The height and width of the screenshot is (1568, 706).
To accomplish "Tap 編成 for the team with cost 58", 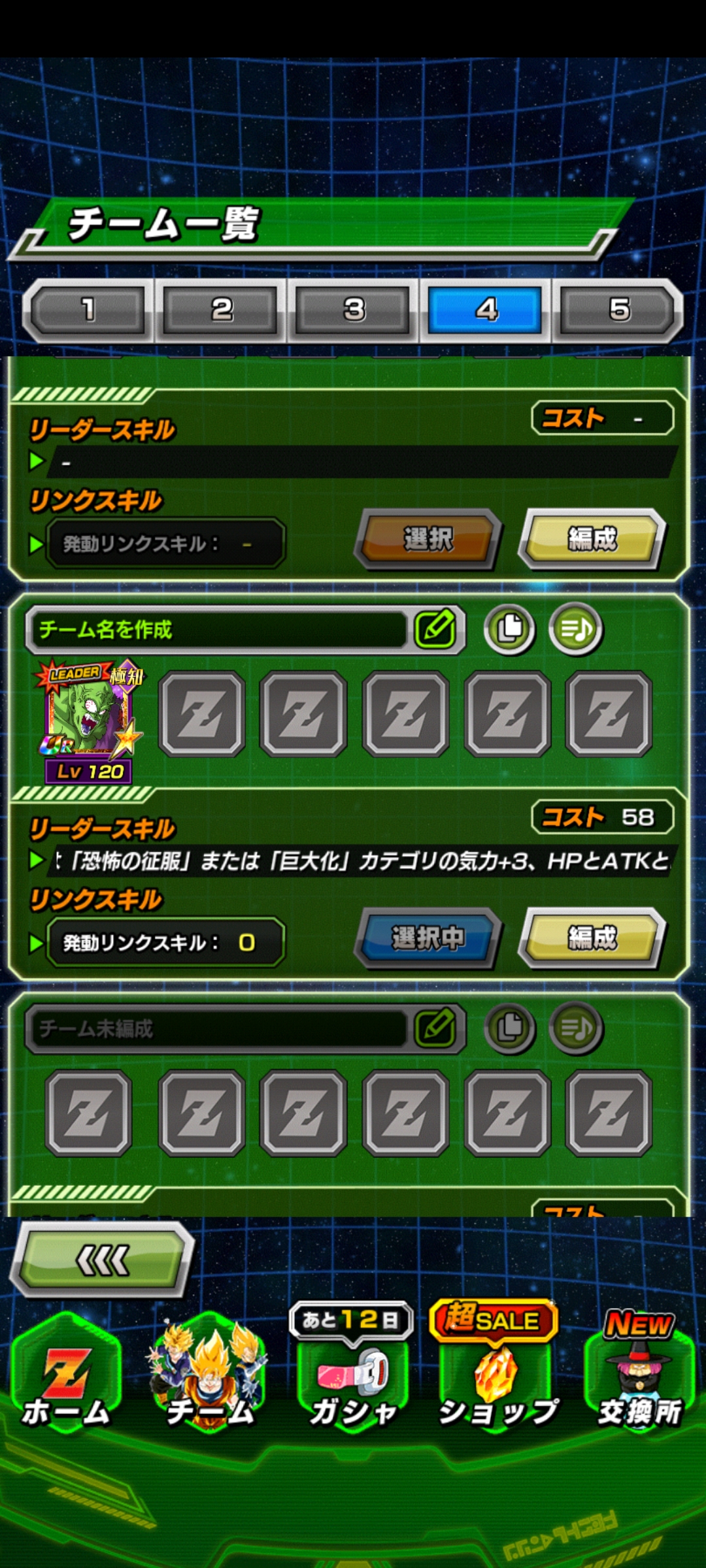I will pos(592,938).
